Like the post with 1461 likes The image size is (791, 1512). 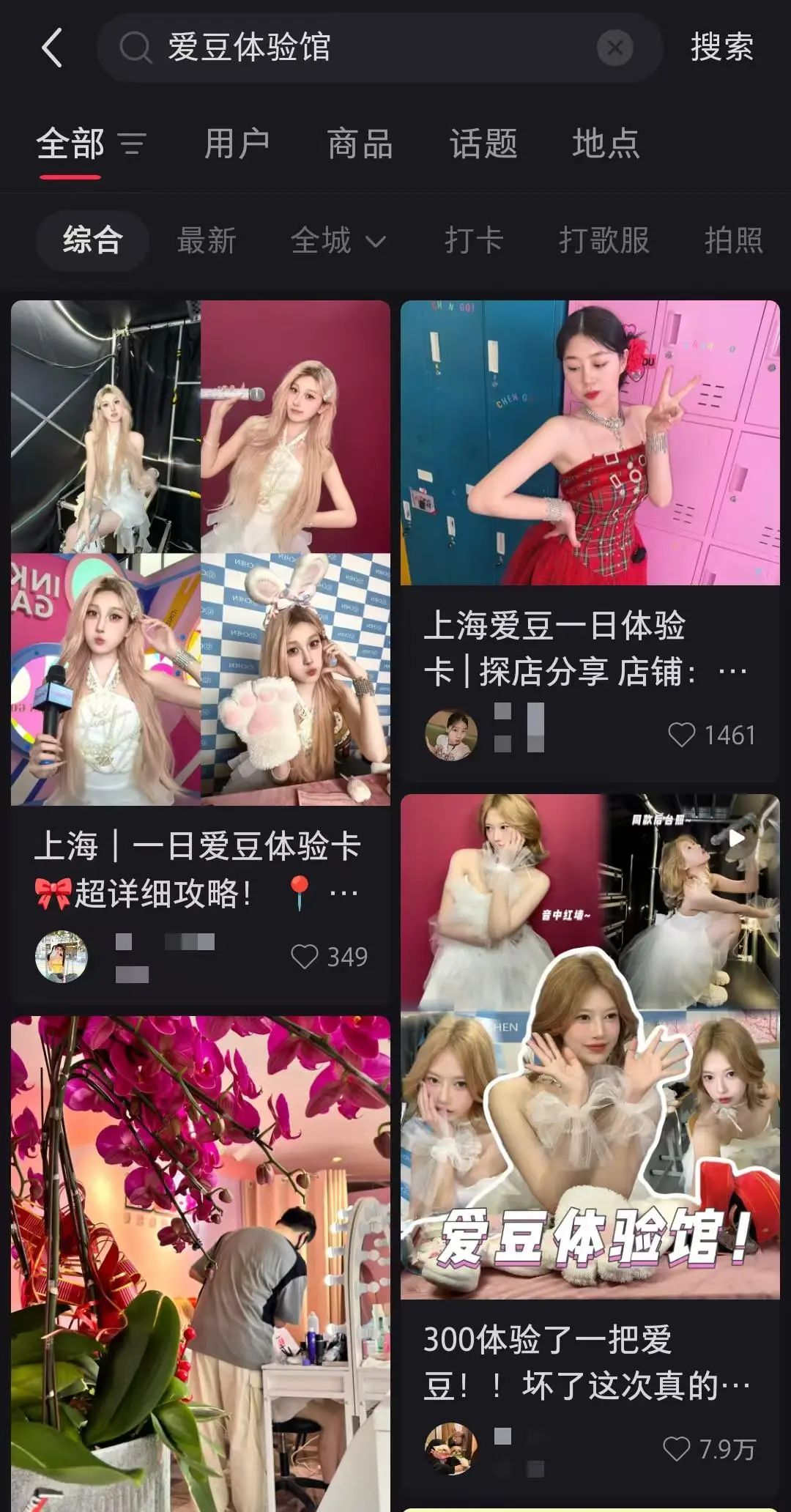point(681,735)
